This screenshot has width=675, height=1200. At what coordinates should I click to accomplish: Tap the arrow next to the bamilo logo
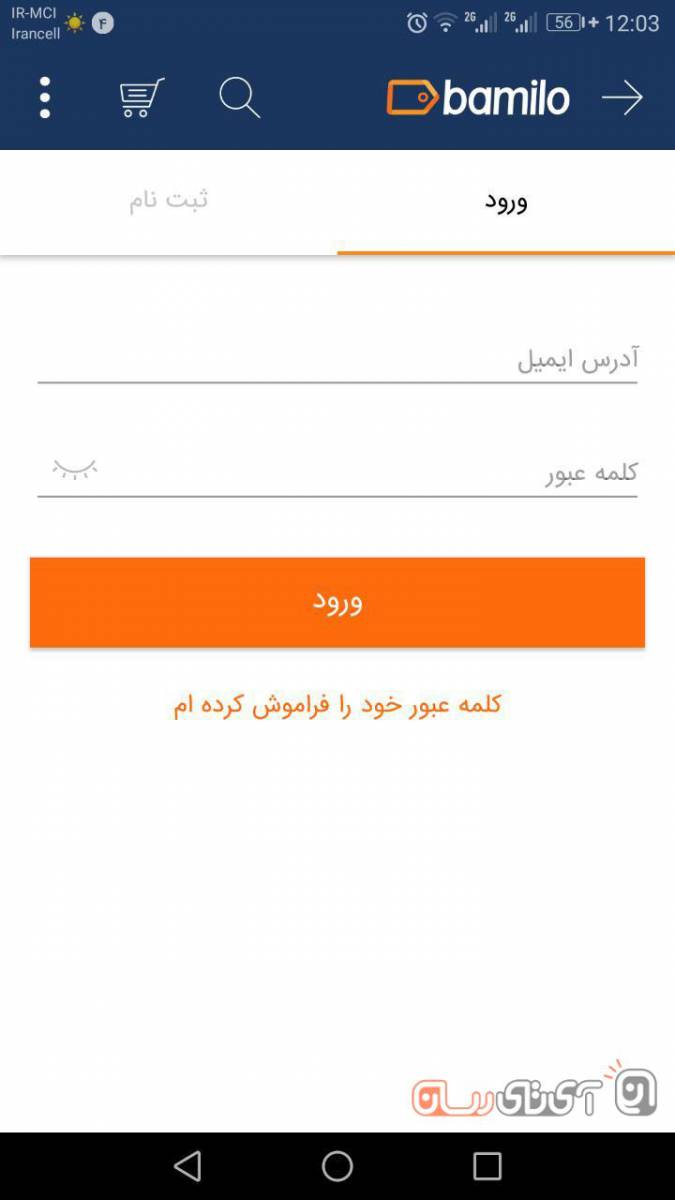point(621,98)
